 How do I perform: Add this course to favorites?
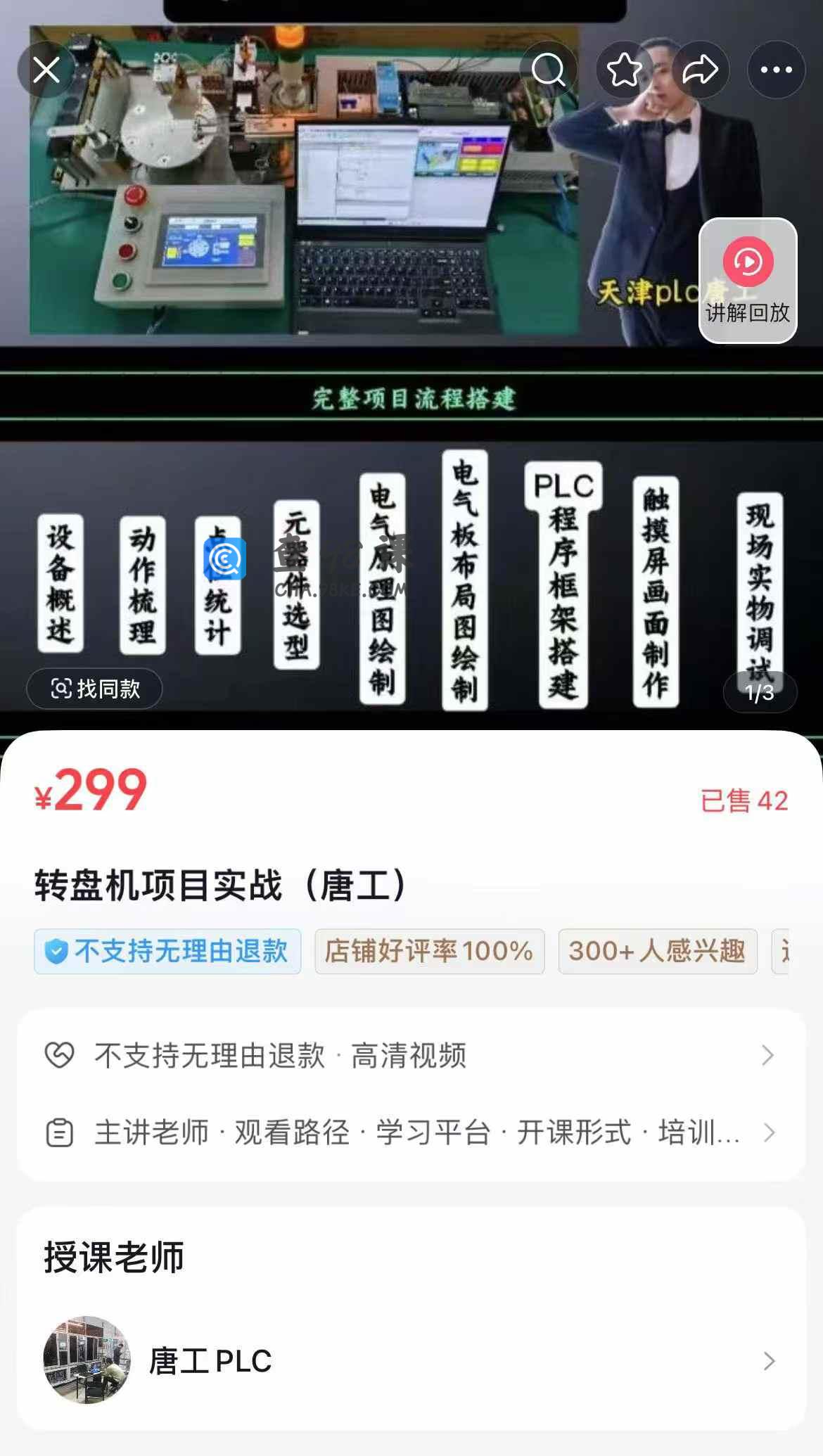[x=624, y=70]
